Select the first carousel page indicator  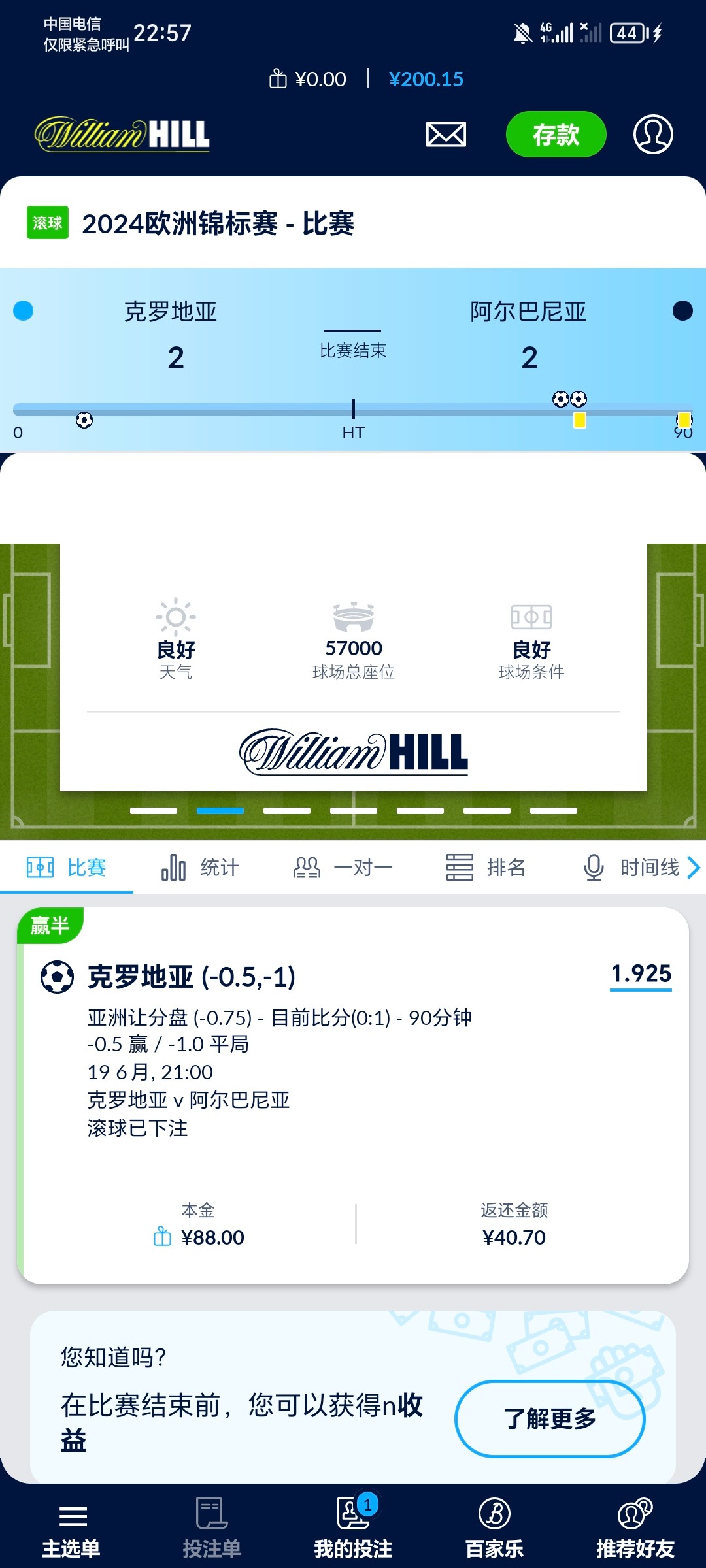154,811
